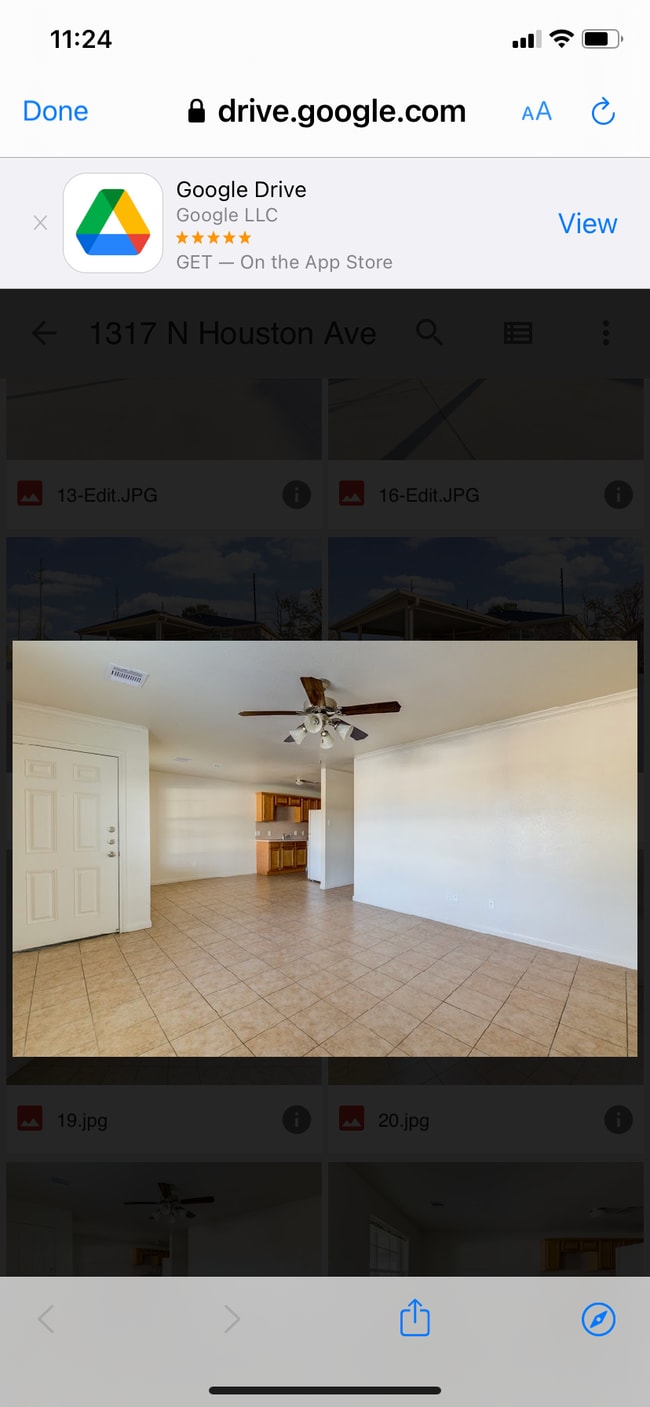View Google Drive in the App Store
The image size is (650, 1407).
(x=587, y=223)
